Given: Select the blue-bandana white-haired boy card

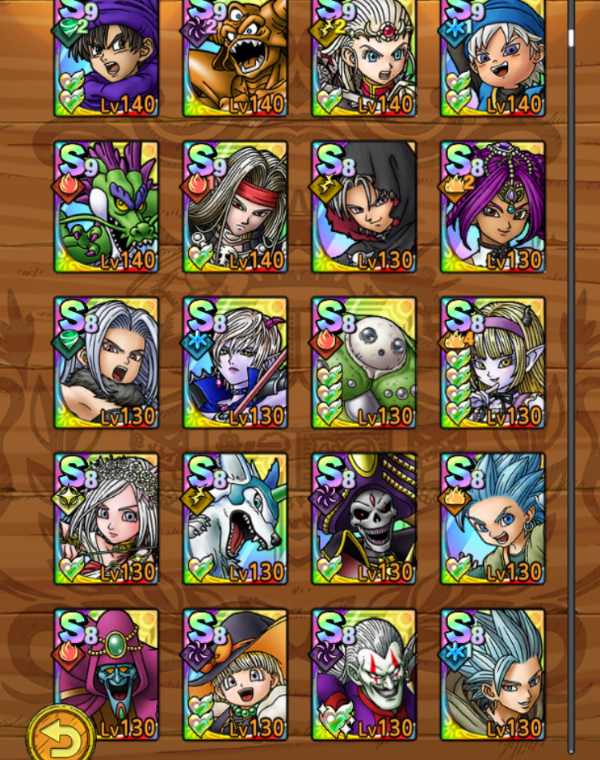Looking at the screenshot, I should [x=493, y=58].
